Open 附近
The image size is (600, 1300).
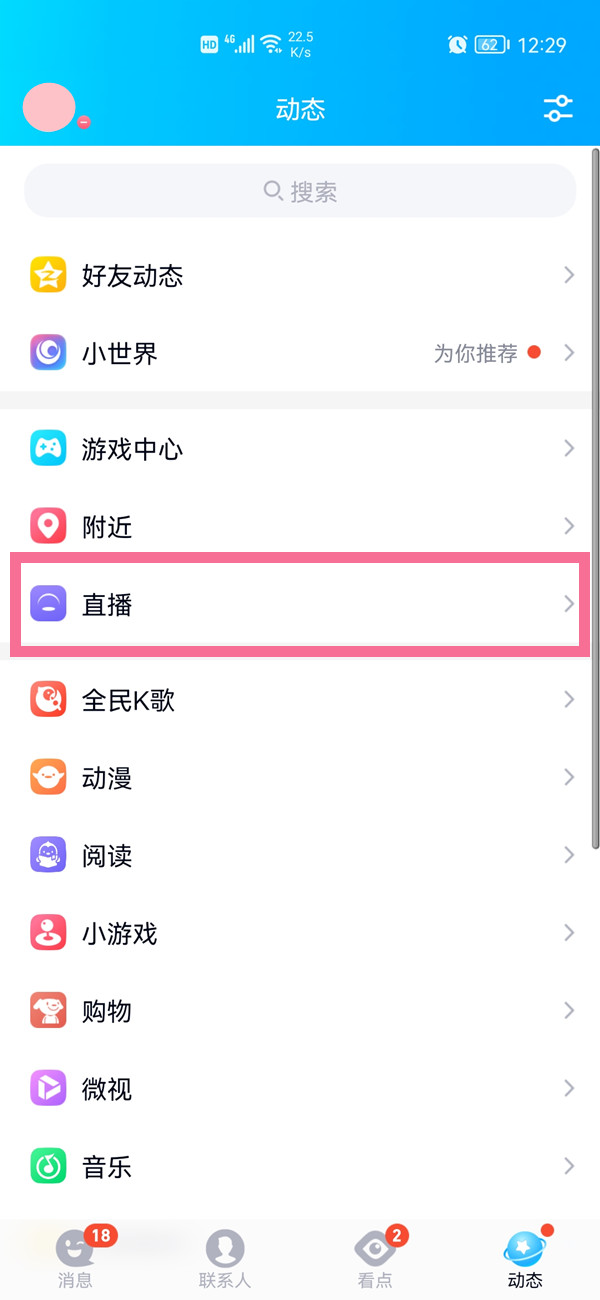[x=300, y=526]
